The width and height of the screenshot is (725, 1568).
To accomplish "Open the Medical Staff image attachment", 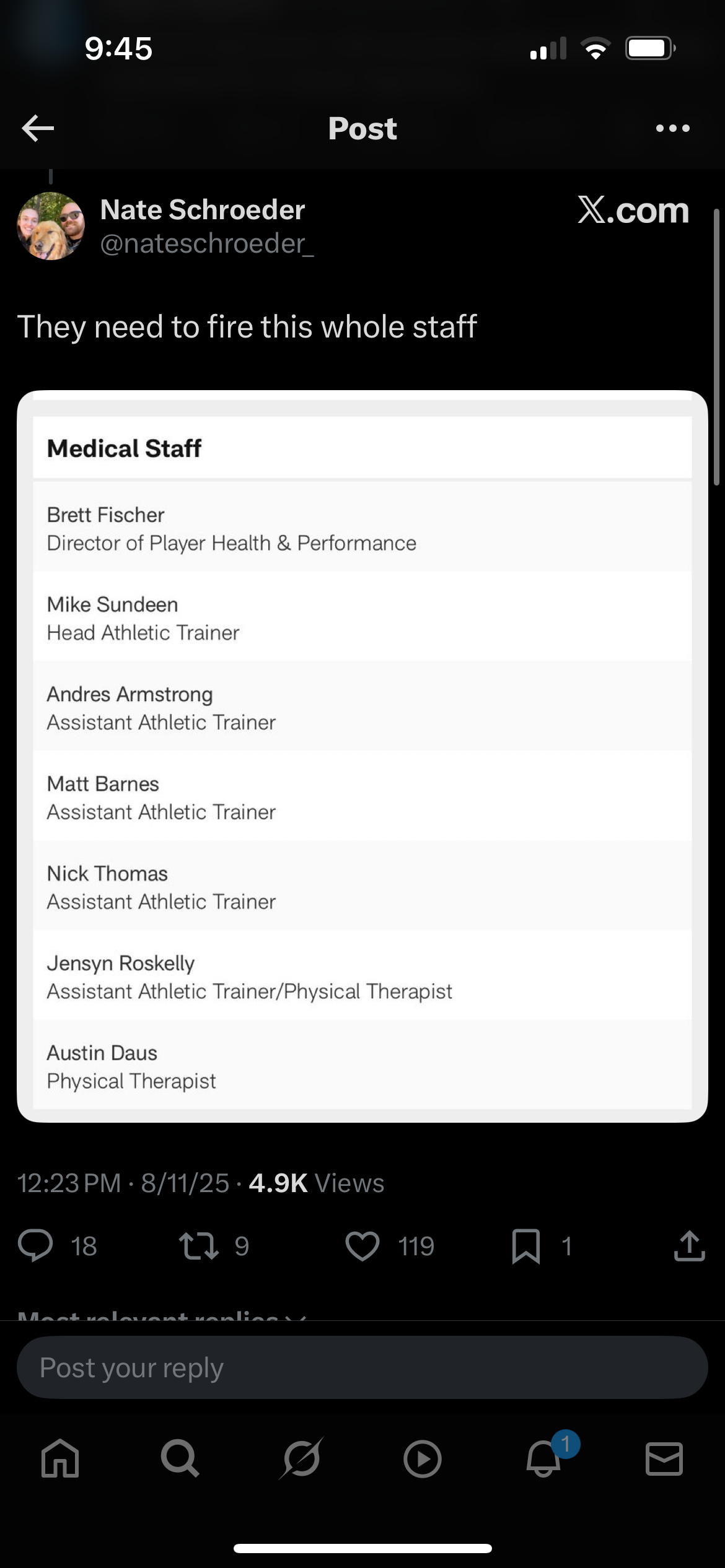I will click(x=362, y=756).
